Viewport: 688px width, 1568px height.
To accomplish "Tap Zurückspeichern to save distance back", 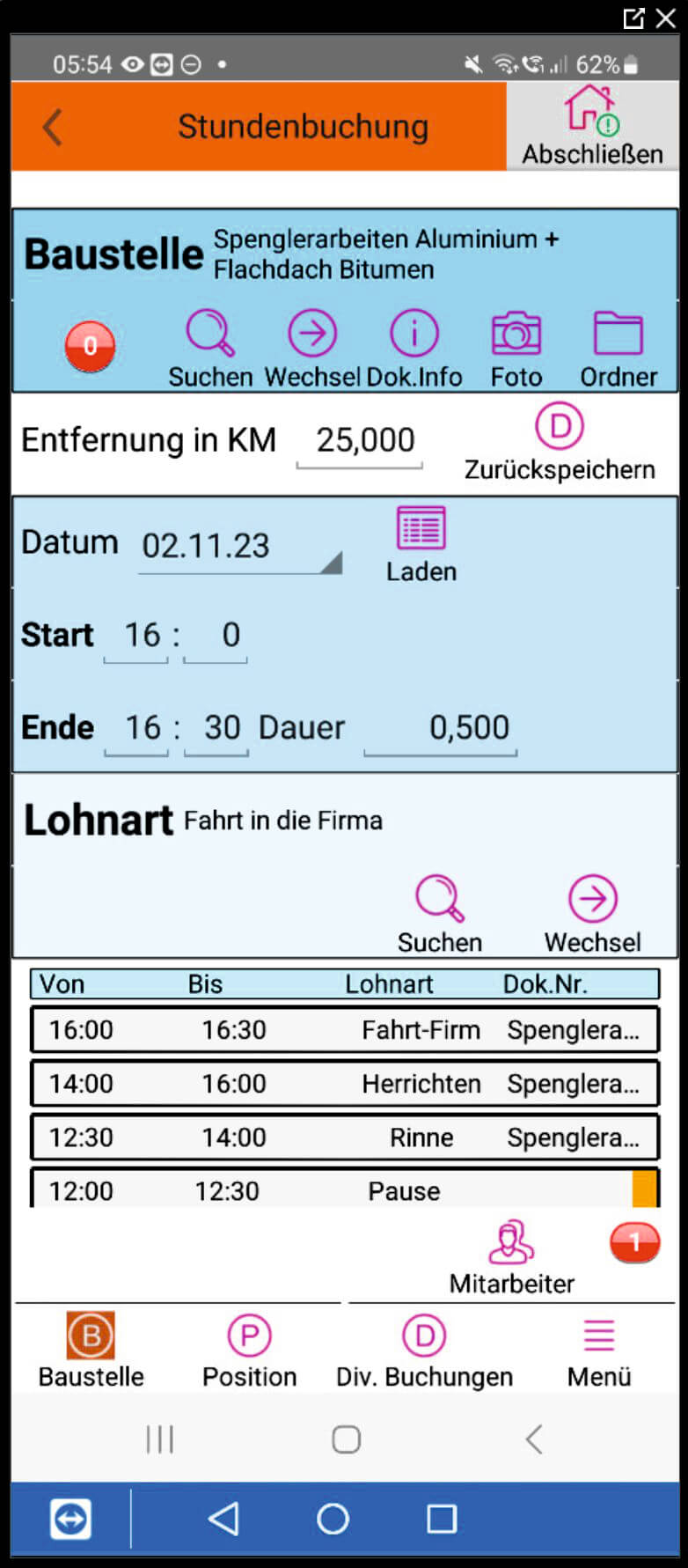I will (560, 442).
